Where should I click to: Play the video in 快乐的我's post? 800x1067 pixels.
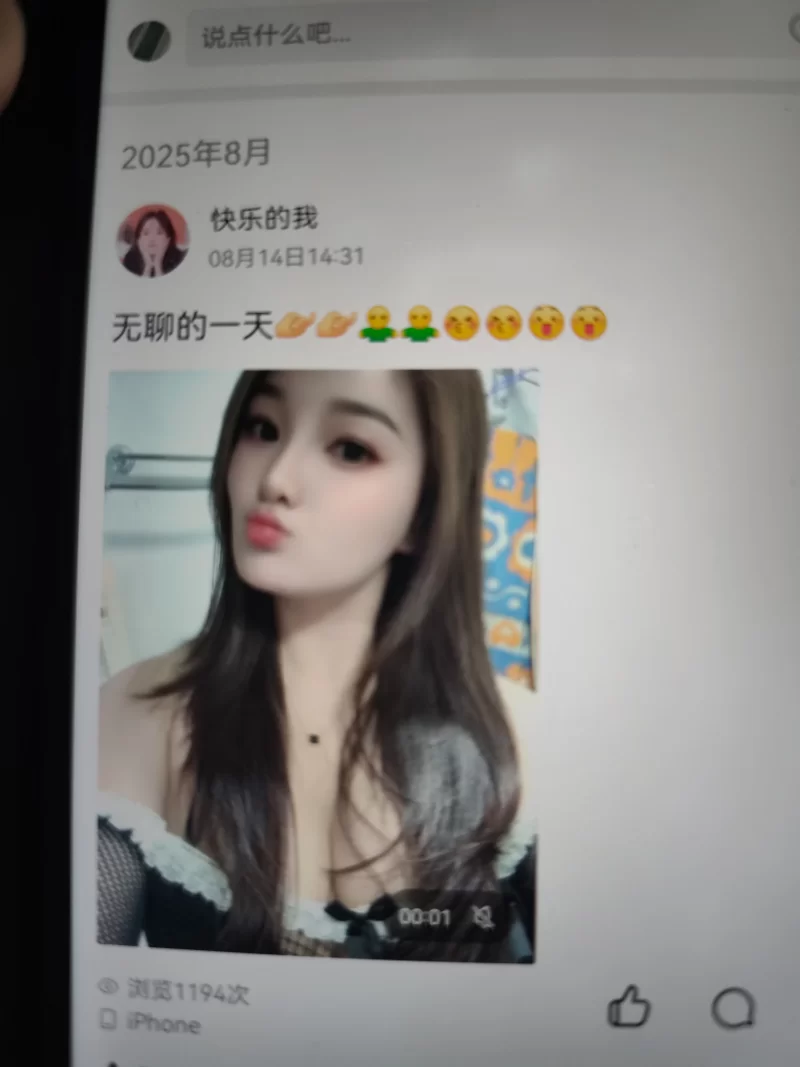pos(317,660)
